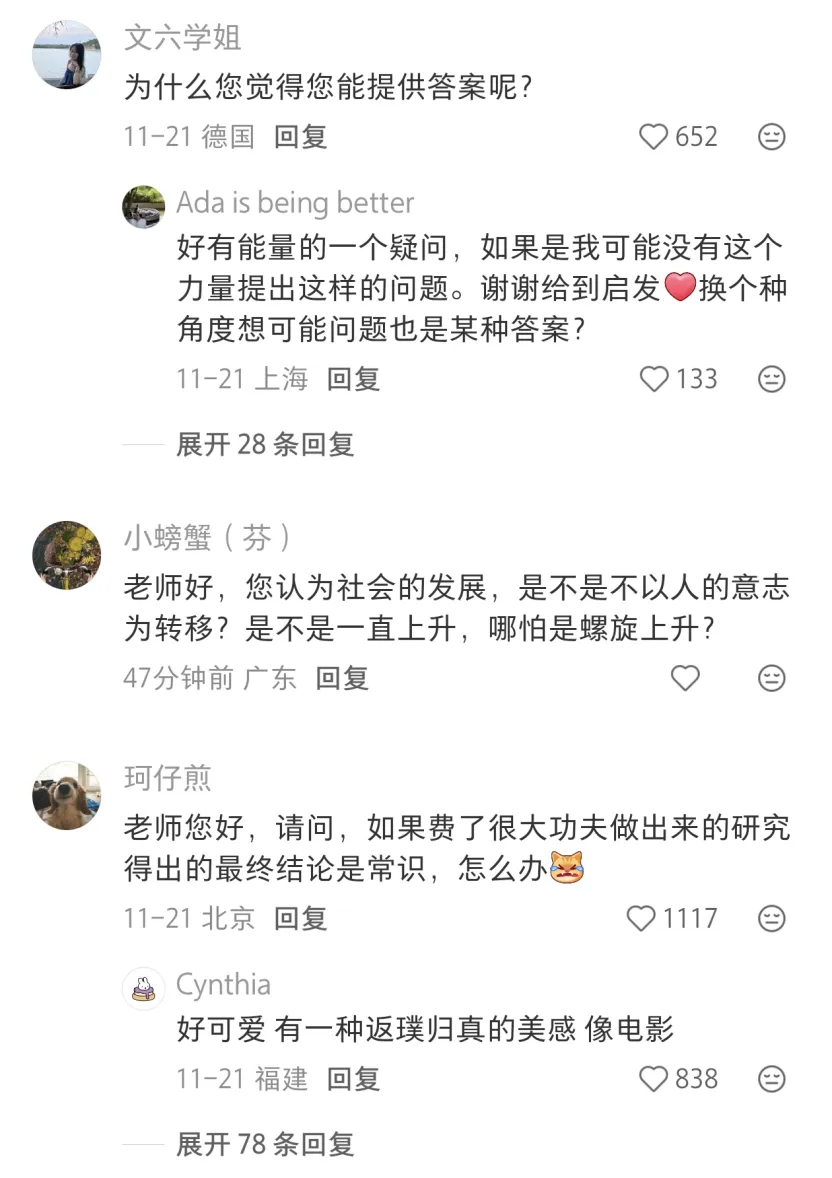This screenshot has width=832, height=1178.
Task: Like 小螃蟹（芬）'s comment
Action: (x=685, y=678)
